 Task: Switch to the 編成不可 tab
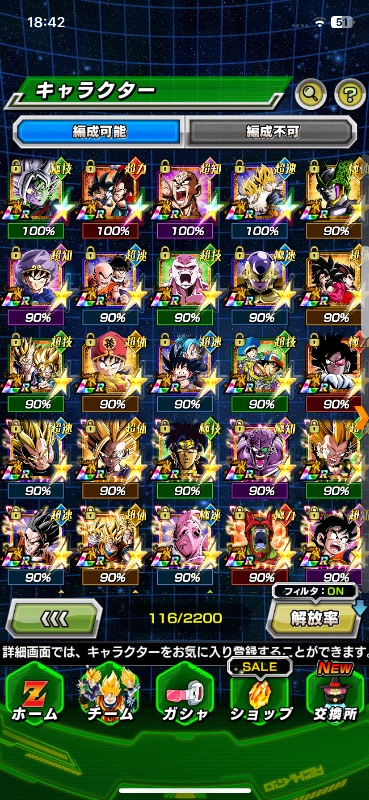tap(271, 132)
